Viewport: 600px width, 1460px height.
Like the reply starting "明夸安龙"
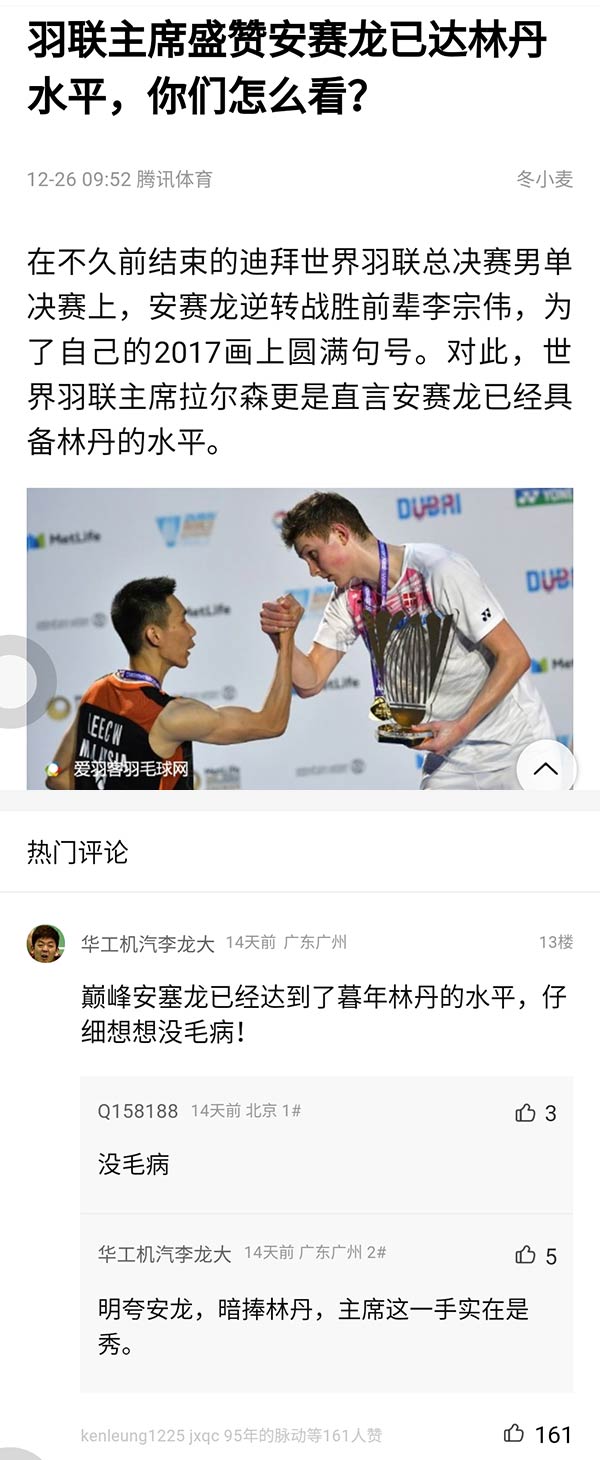pyautogui.click(x=526, y=1255)
